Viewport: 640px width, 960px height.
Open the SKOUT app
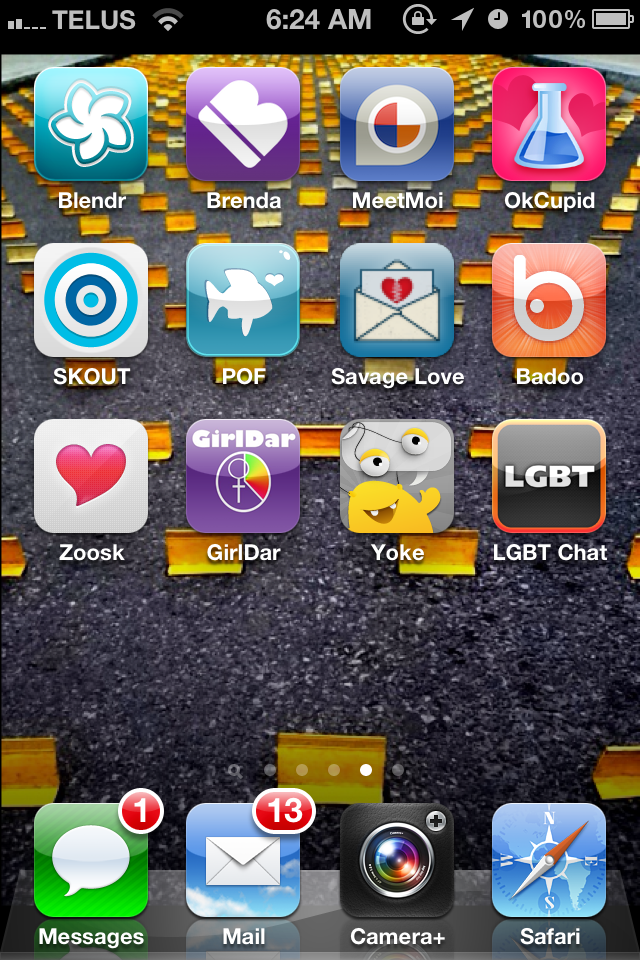[91, 300]
